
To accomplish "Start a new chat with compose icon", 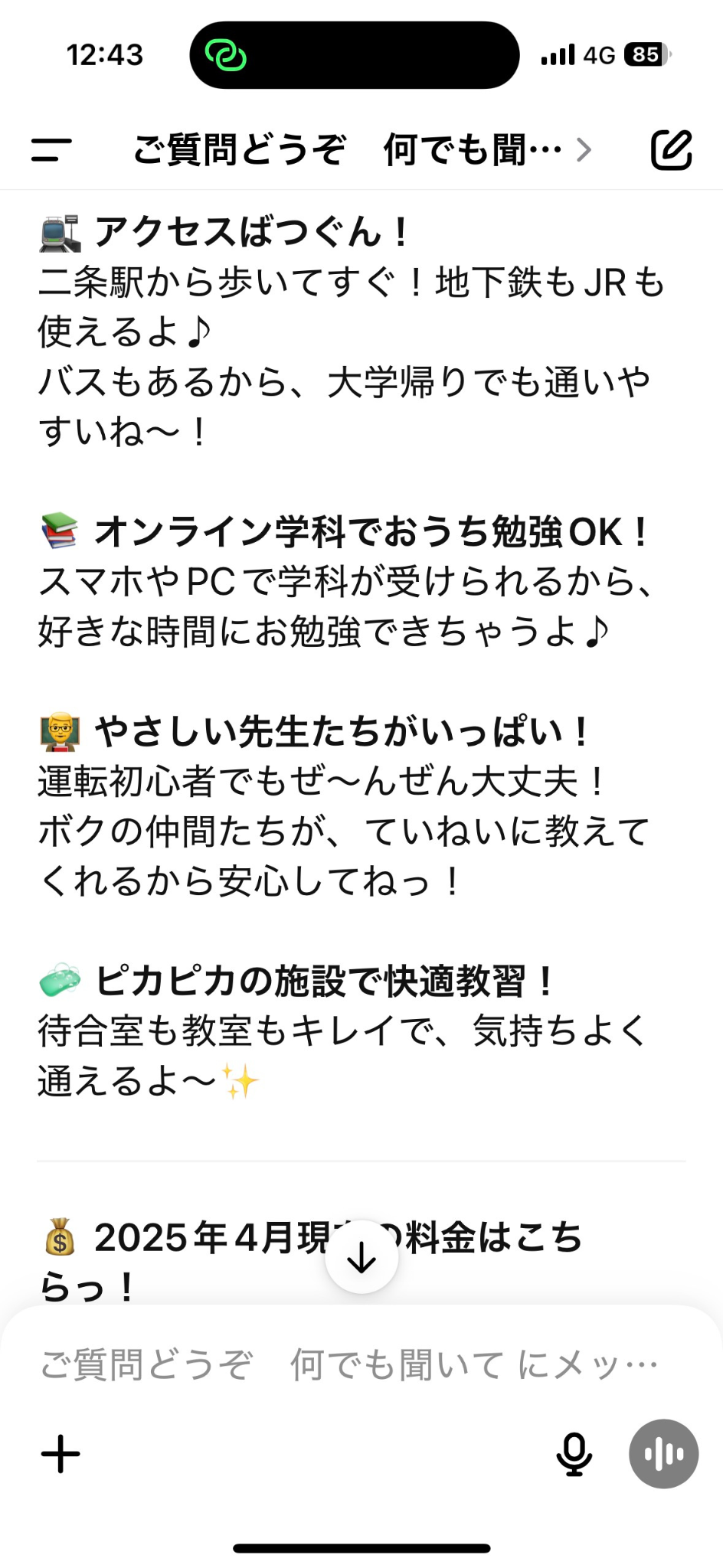I will point(671,149).
